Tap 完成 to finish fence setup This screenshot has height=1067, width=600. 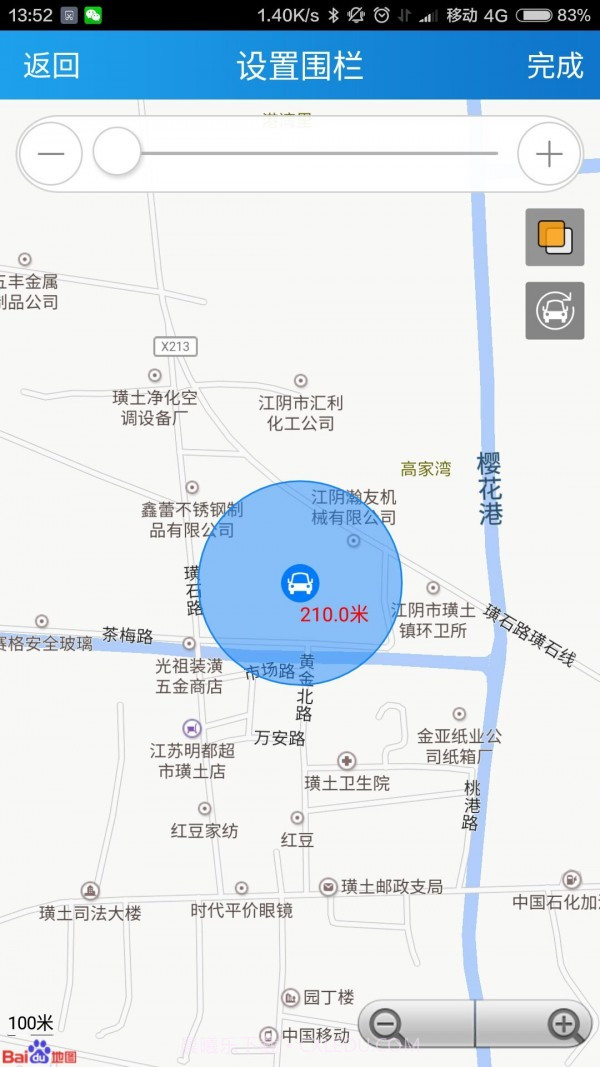554,66
